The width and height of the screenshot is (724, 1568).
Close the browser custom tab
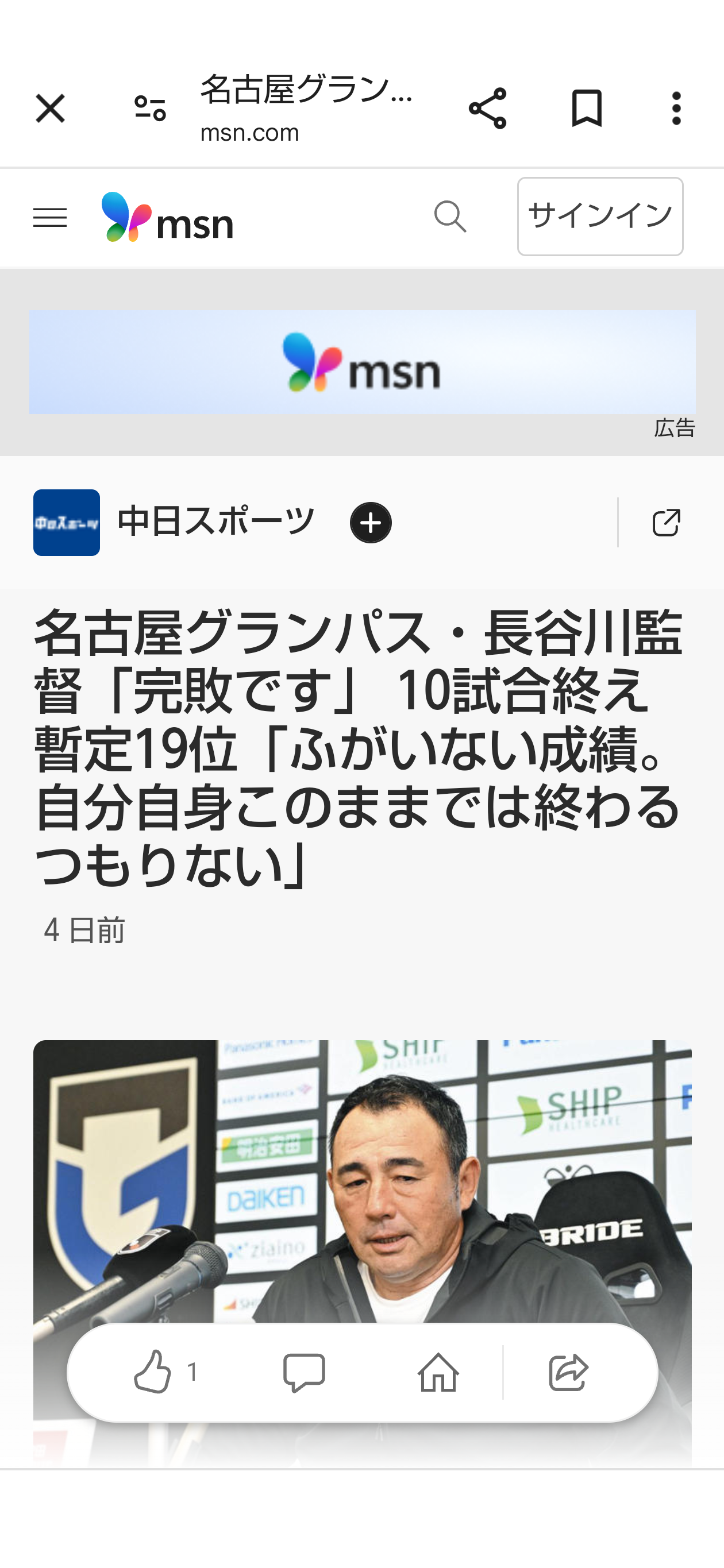coord(50,109)
